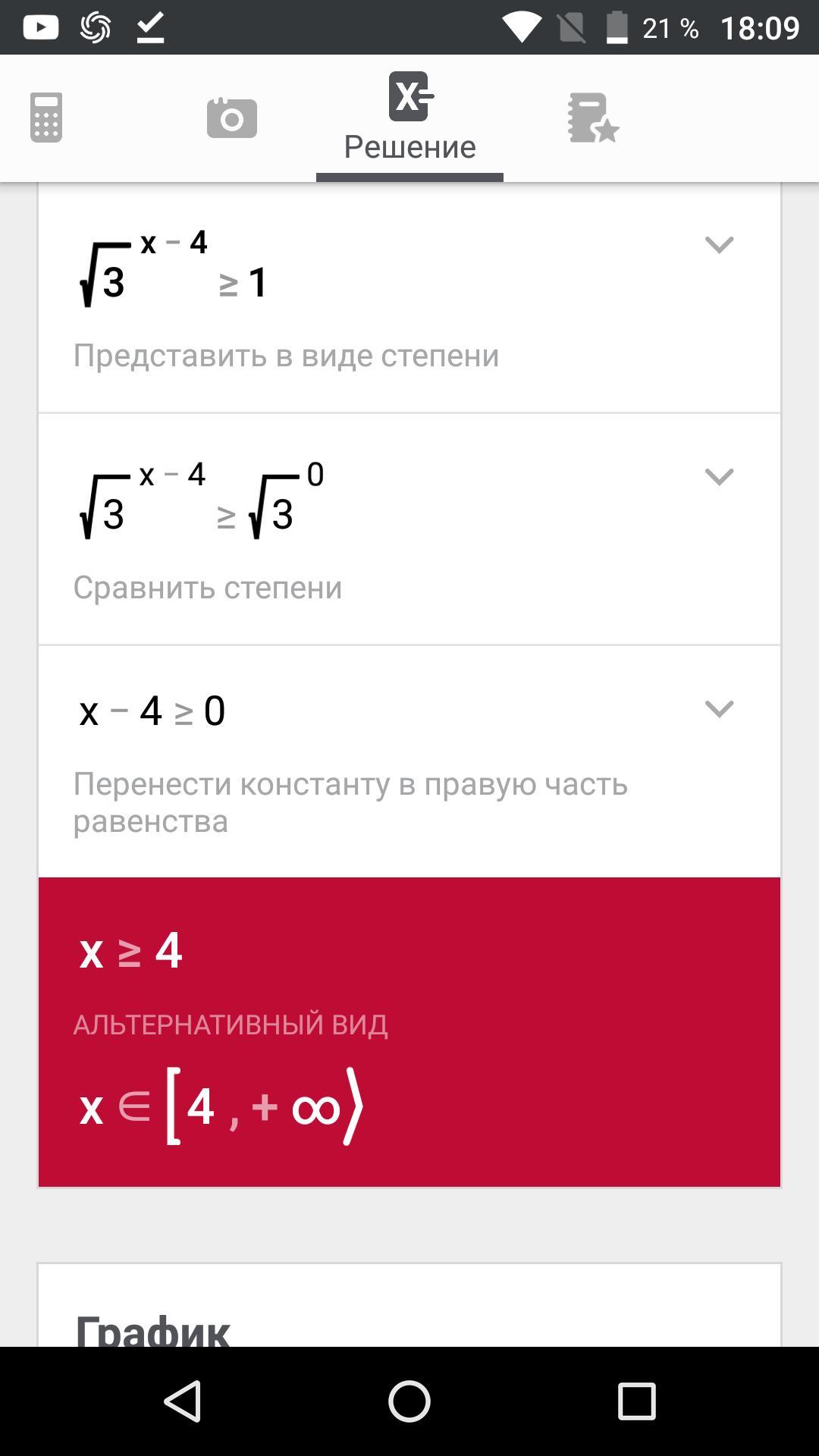The width and height of the screenshot is (819, 1456).
Task: Expand the "Перенести константу" step
Action: point(719,708)
